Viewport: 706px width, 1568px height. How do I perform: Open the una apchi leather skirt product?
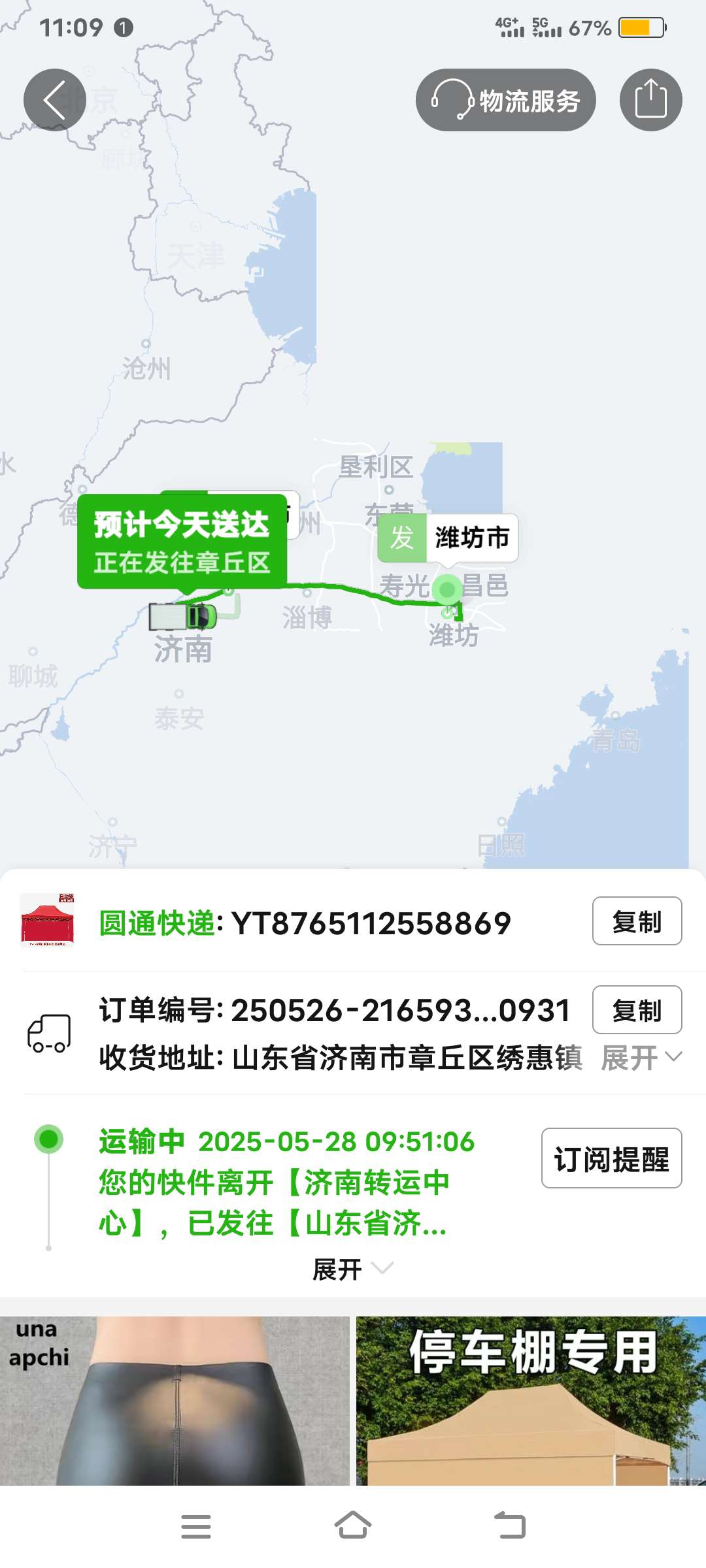click(175, 1400)
